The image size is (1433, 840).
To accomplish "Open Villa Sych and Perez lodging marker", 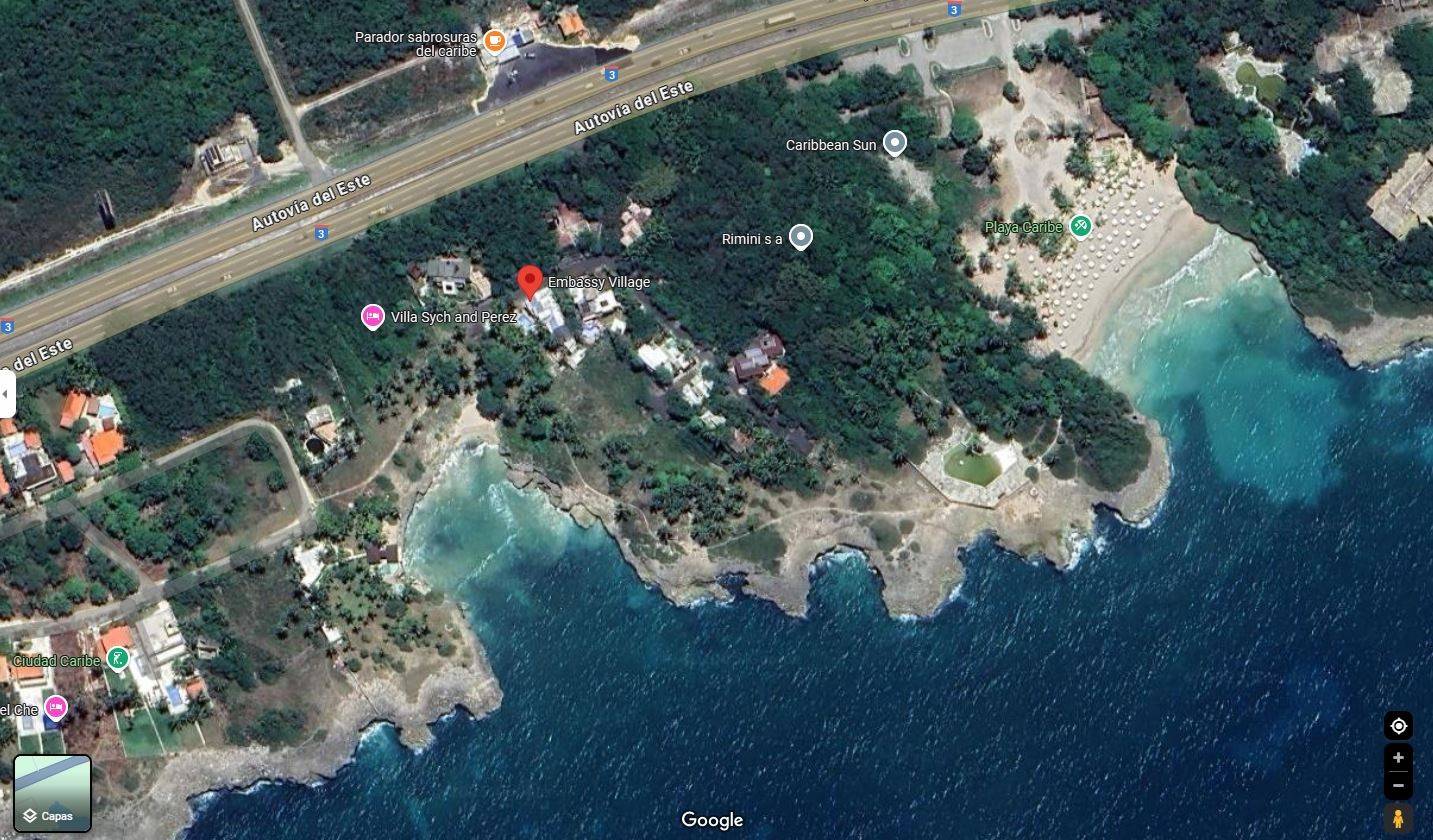I will (x=373, y=317).
